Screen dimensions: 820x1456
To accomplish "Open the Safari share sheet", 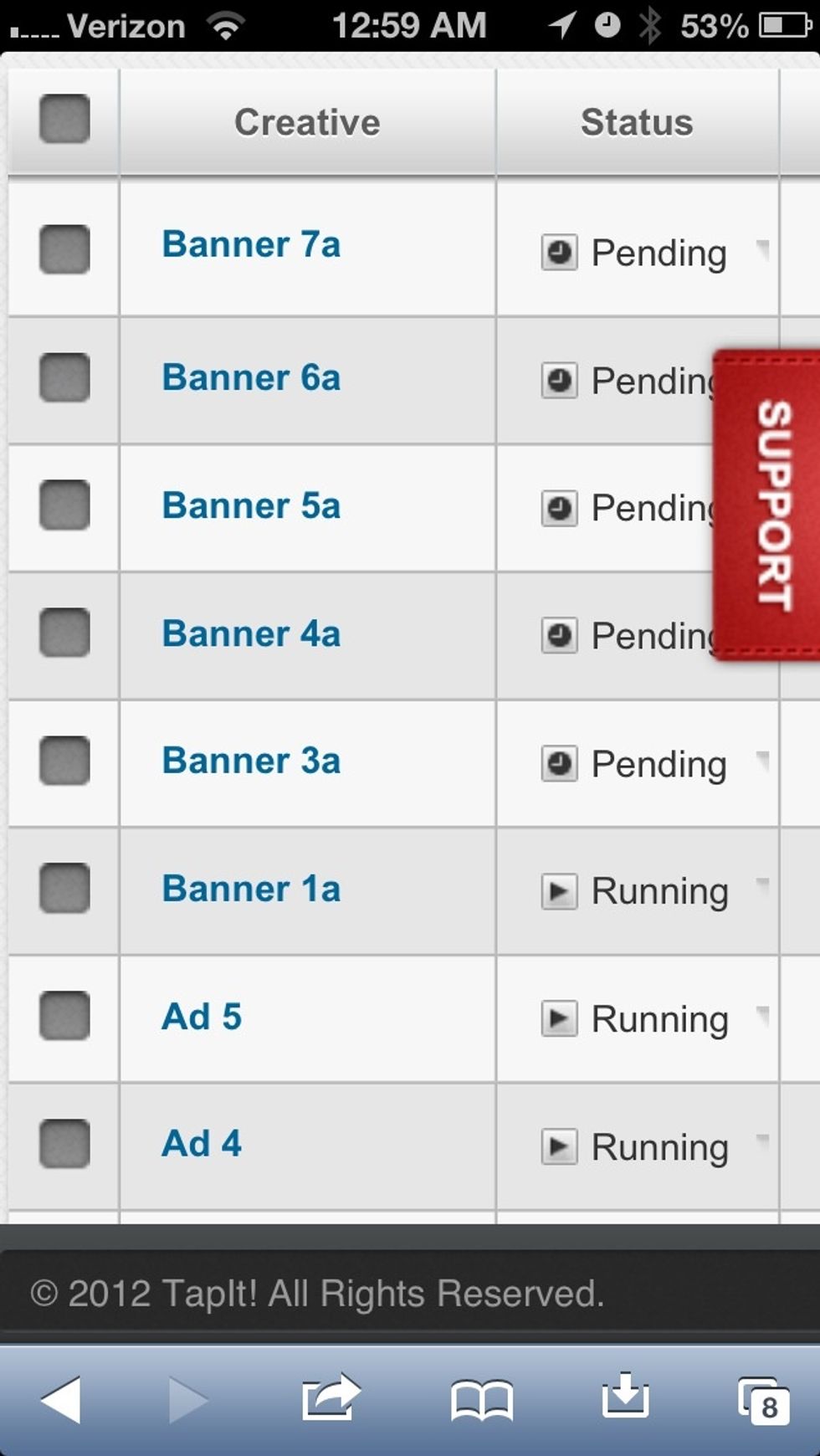I will pyautogui.click(x=331, y=1397).
